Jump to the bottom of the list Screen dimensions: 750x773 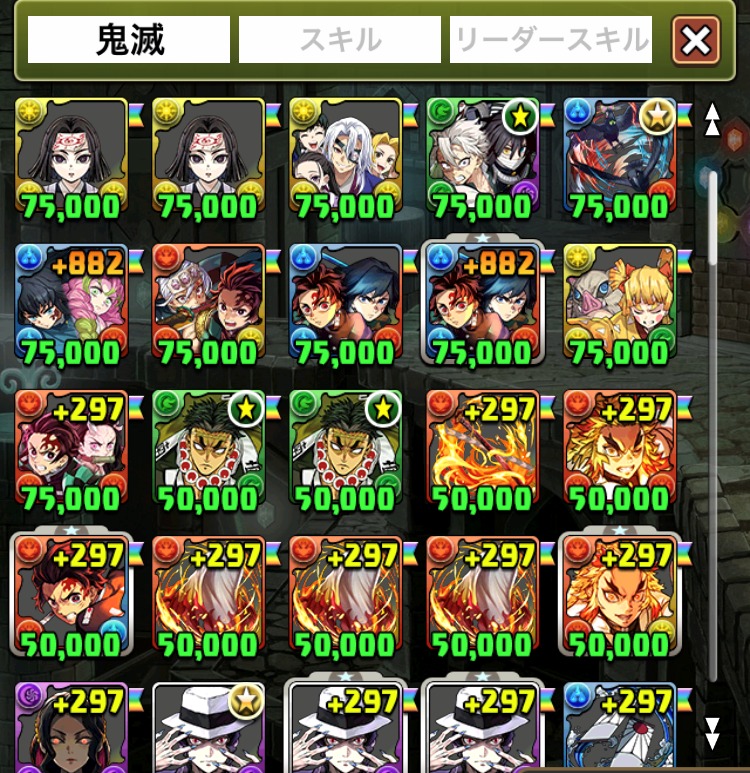[711, 733]
